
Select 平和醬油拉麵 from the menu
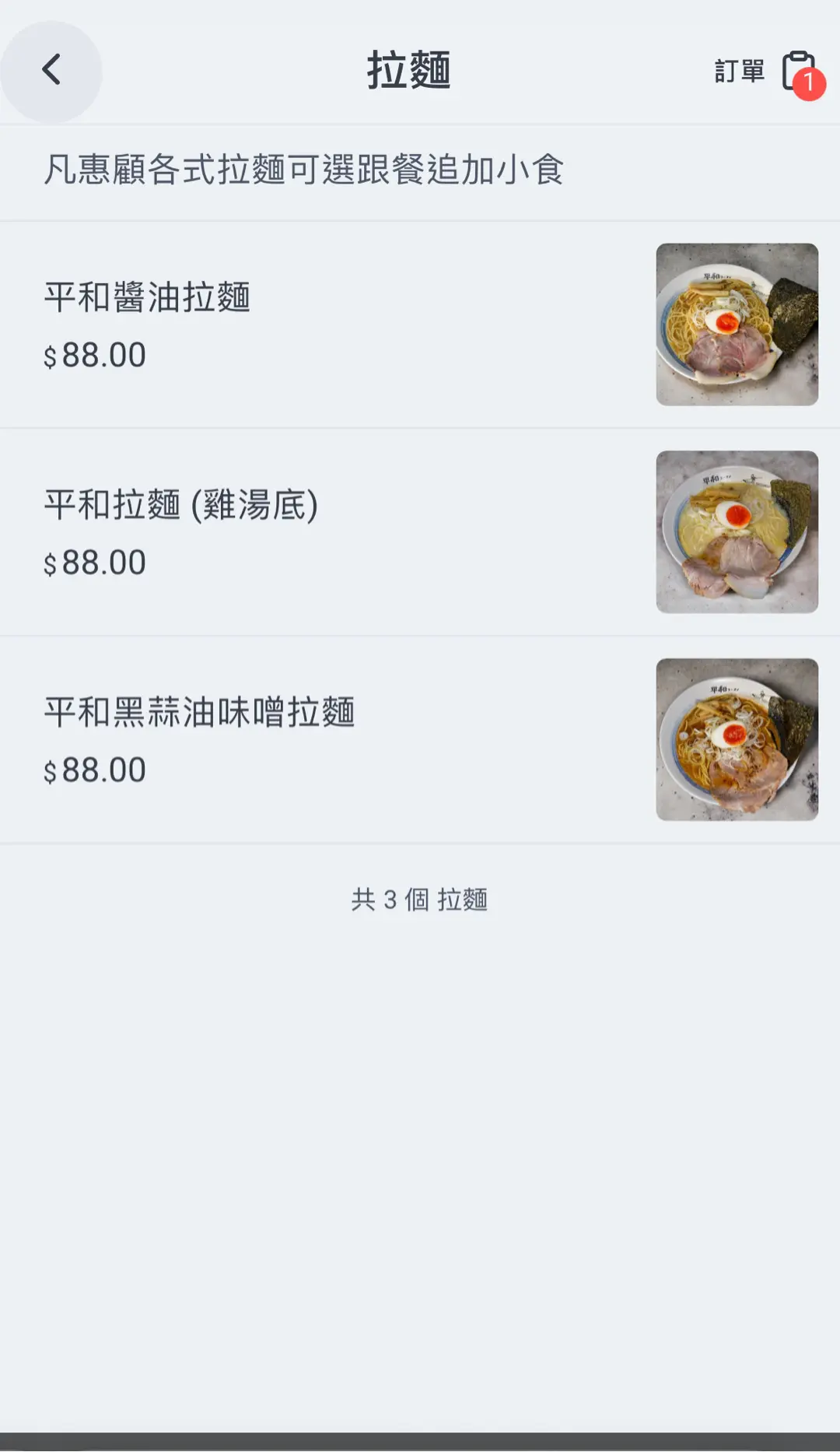pyautogui.click(x=148, y=298)
